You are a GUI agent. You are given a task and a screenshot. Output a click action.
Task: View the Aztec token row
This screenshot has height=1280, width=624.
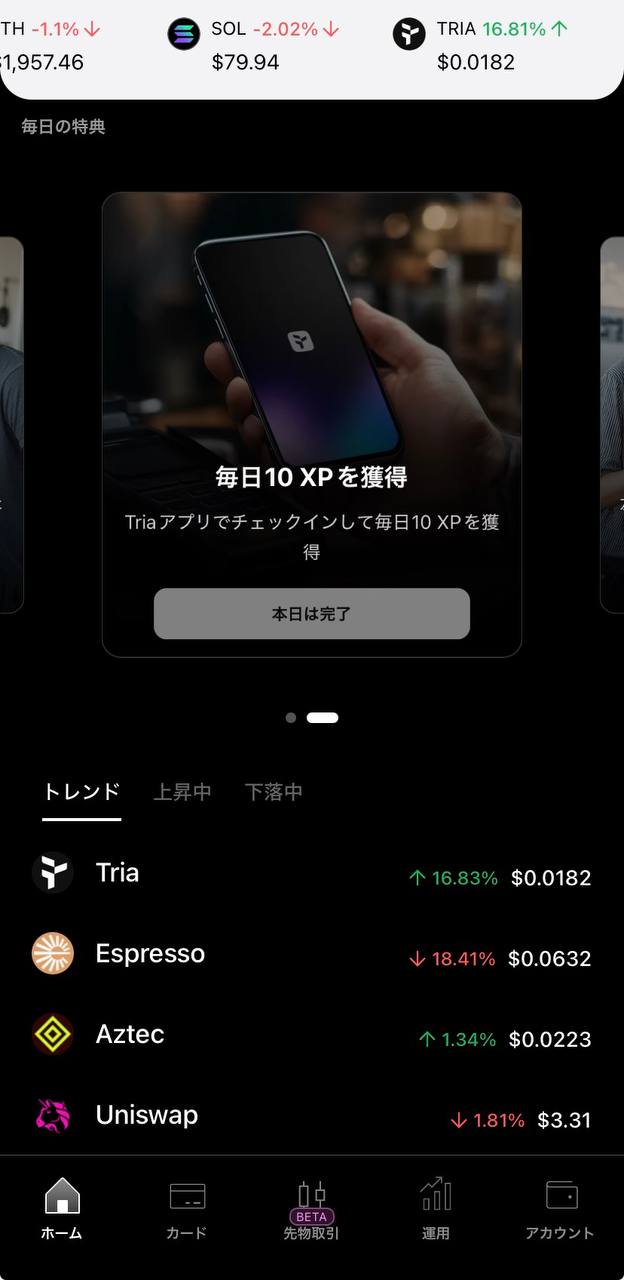[x=311, y=1036]
